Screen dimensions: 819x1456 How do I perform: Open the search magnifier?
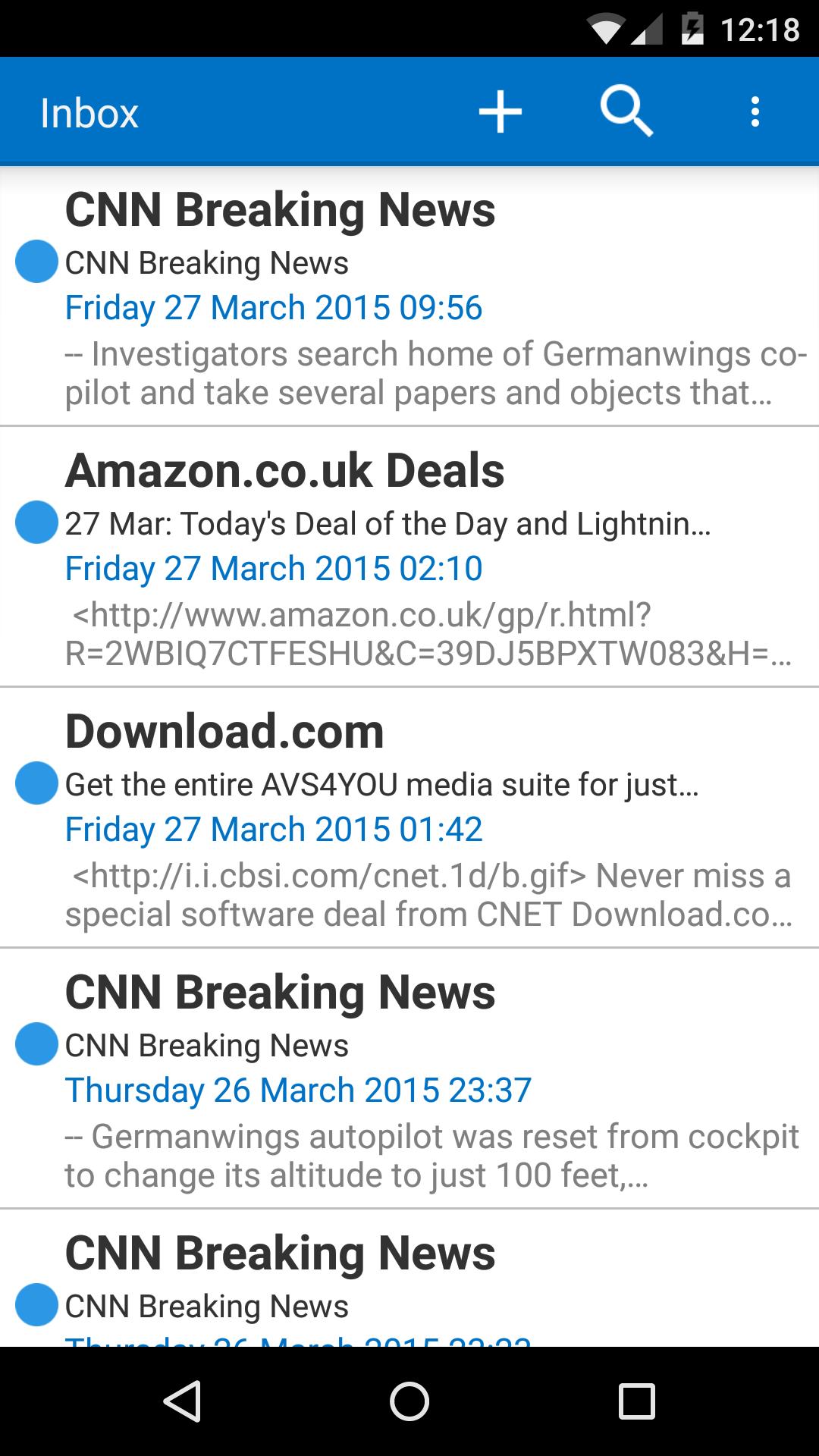[626, 112]
